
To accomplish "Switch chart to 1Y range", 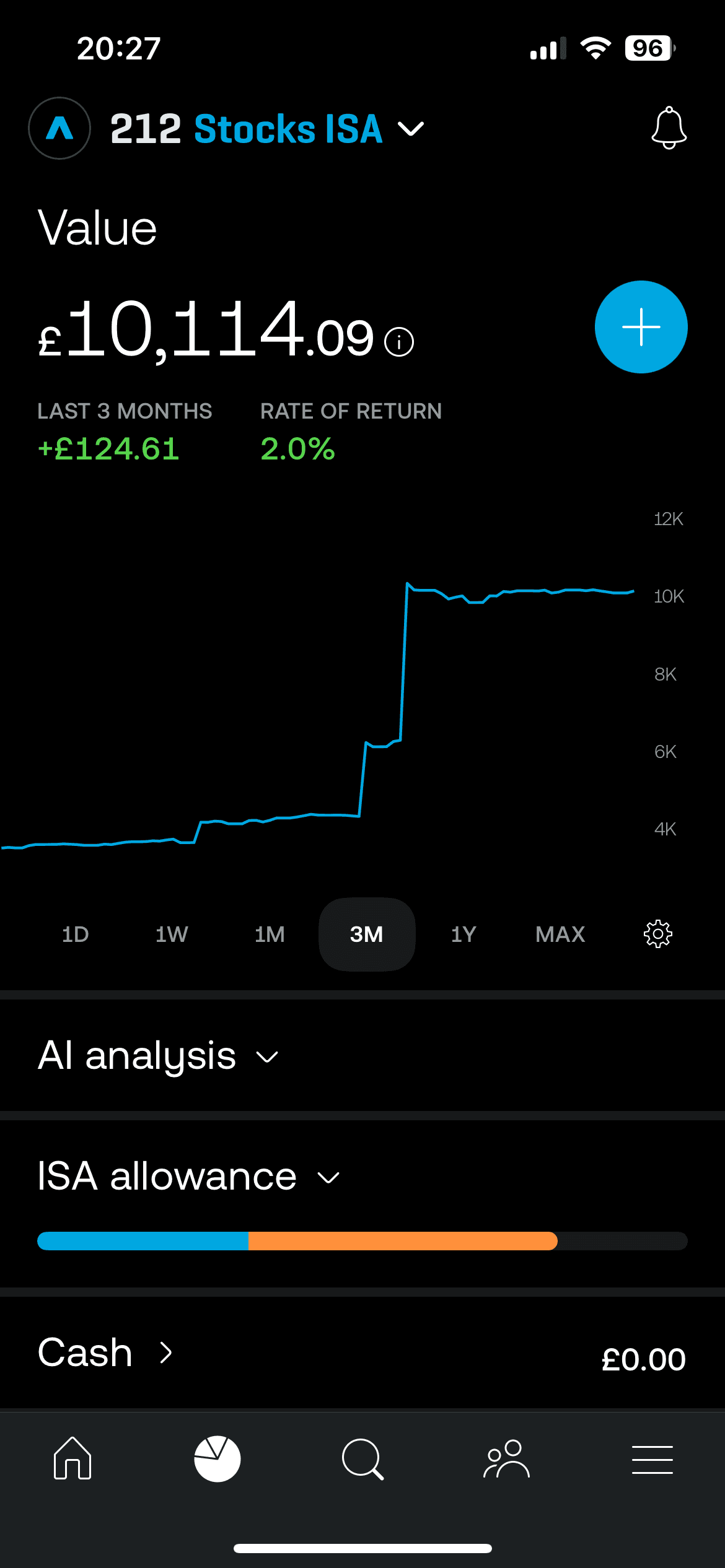I will point(464,934).
